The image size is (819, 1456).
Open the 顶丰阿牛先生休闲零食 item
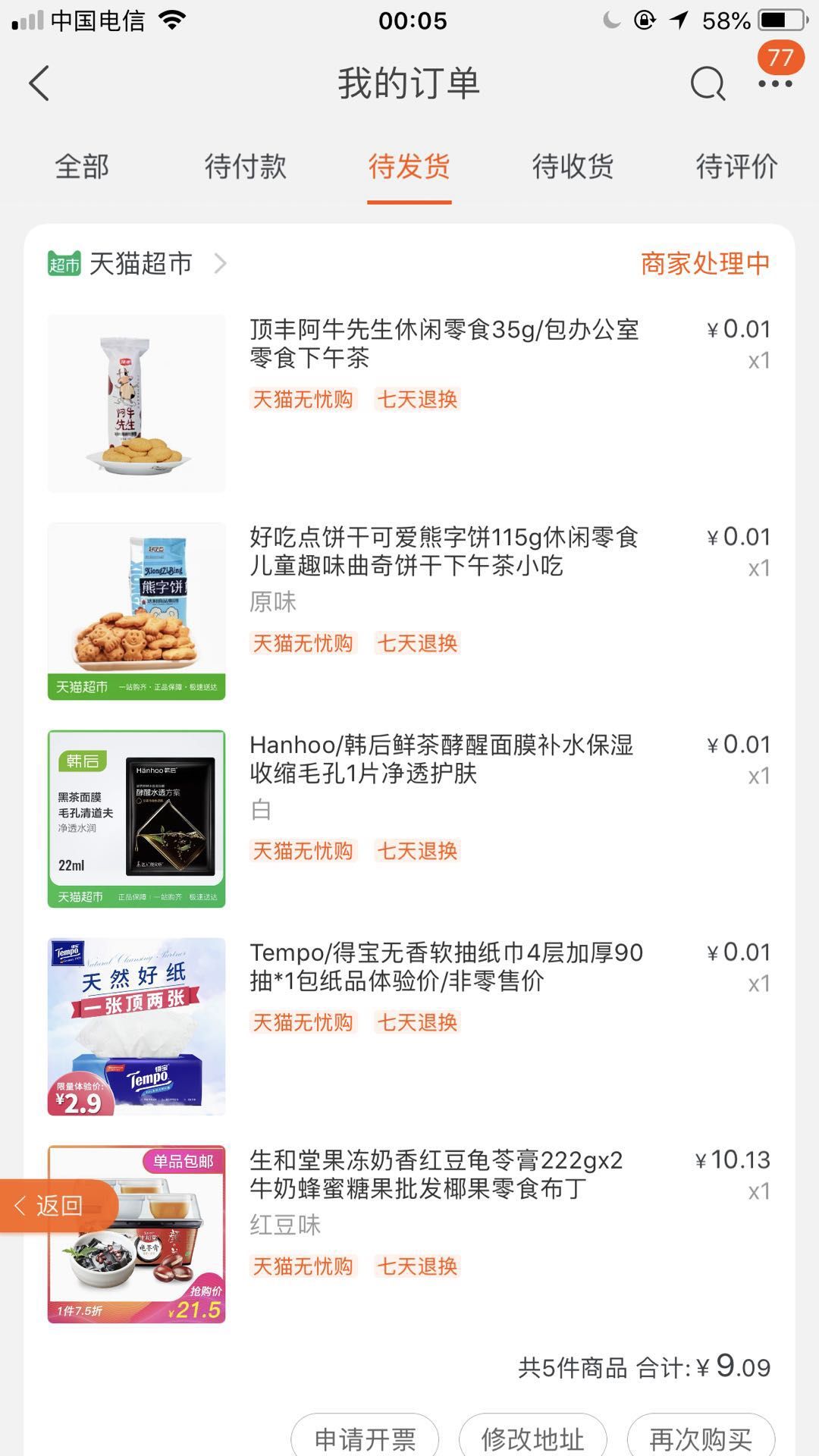click(409, 403)
